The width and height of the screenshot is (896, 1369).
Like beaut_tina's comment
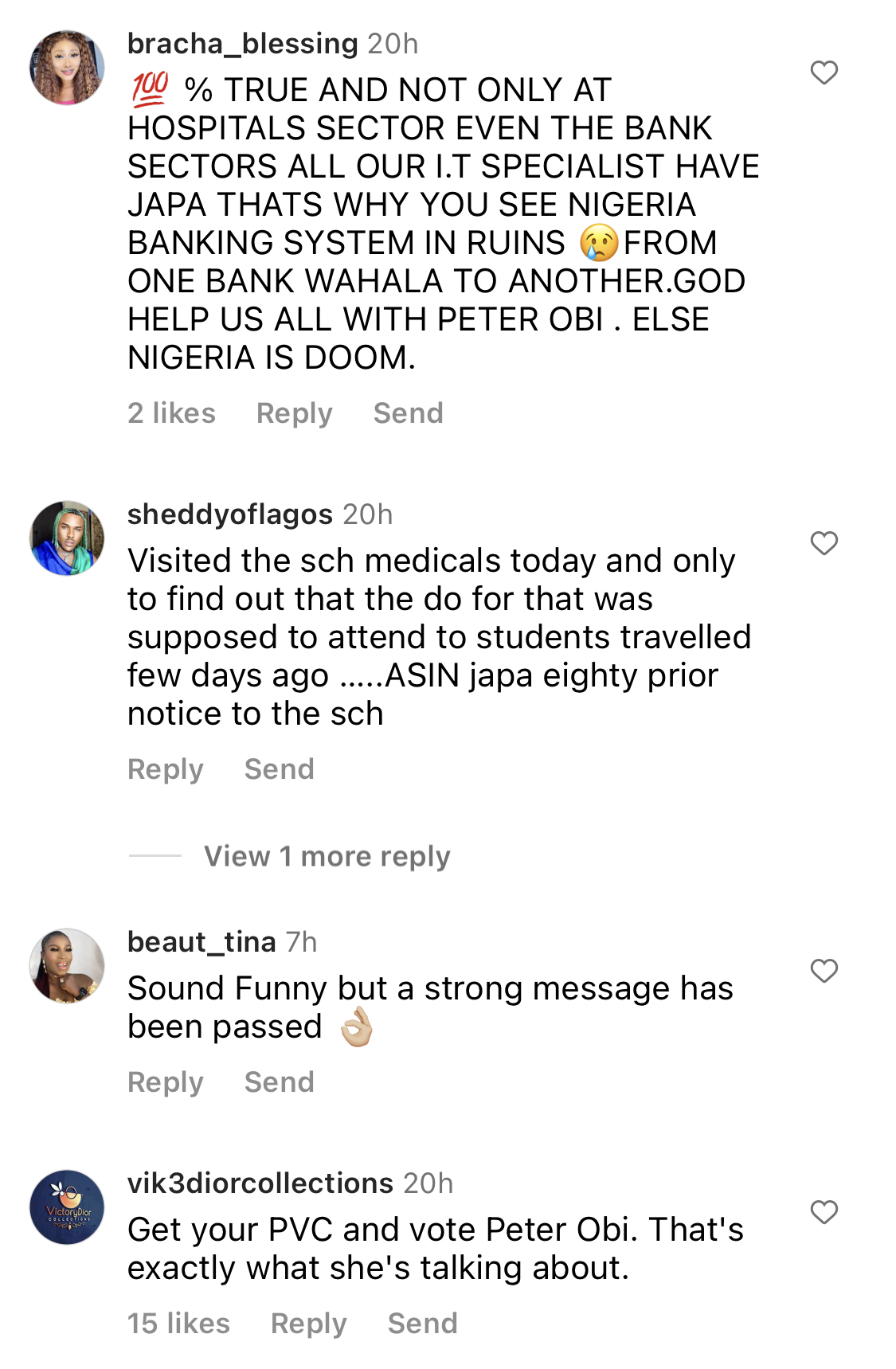click(x=824, y=971)
